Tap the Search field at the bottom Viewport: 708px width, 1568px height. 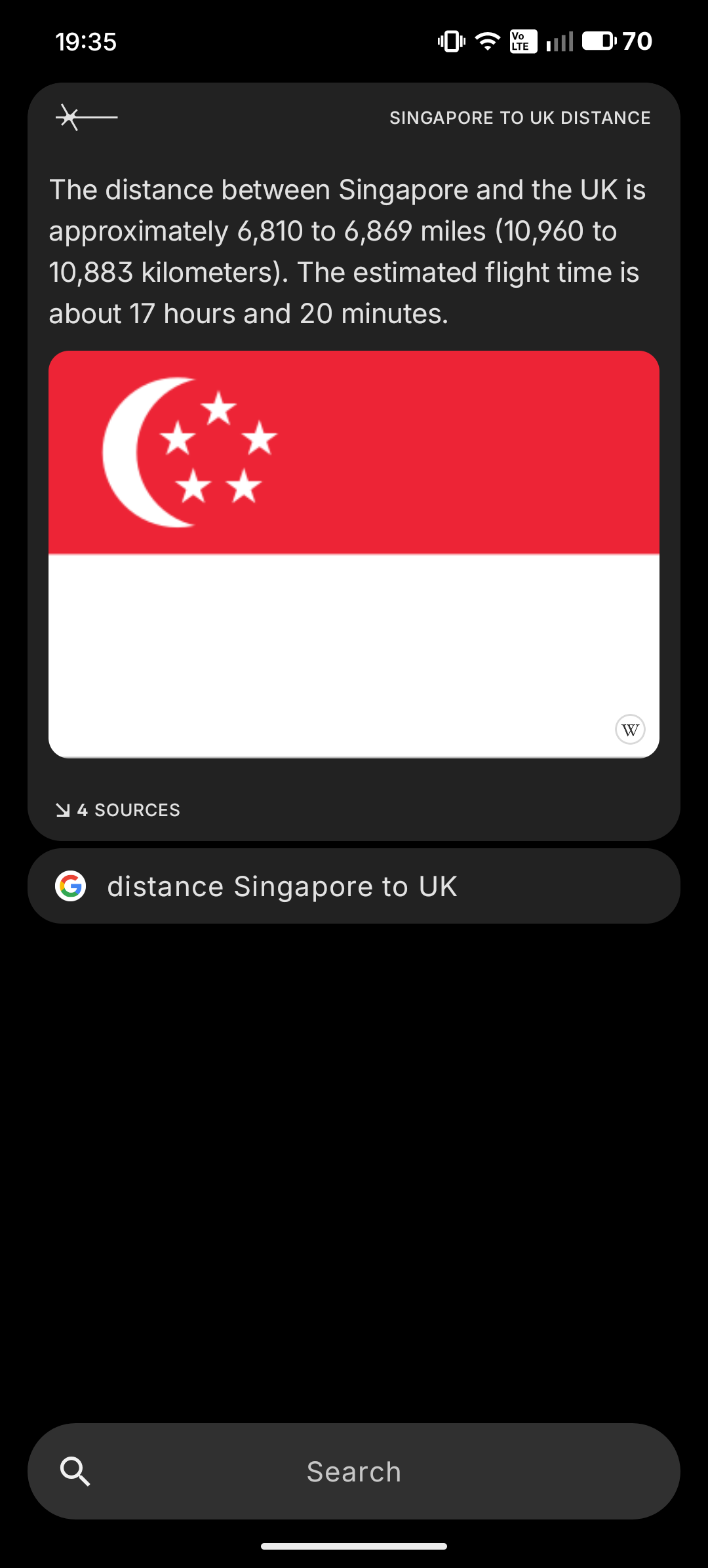[x=354, y=1472]
